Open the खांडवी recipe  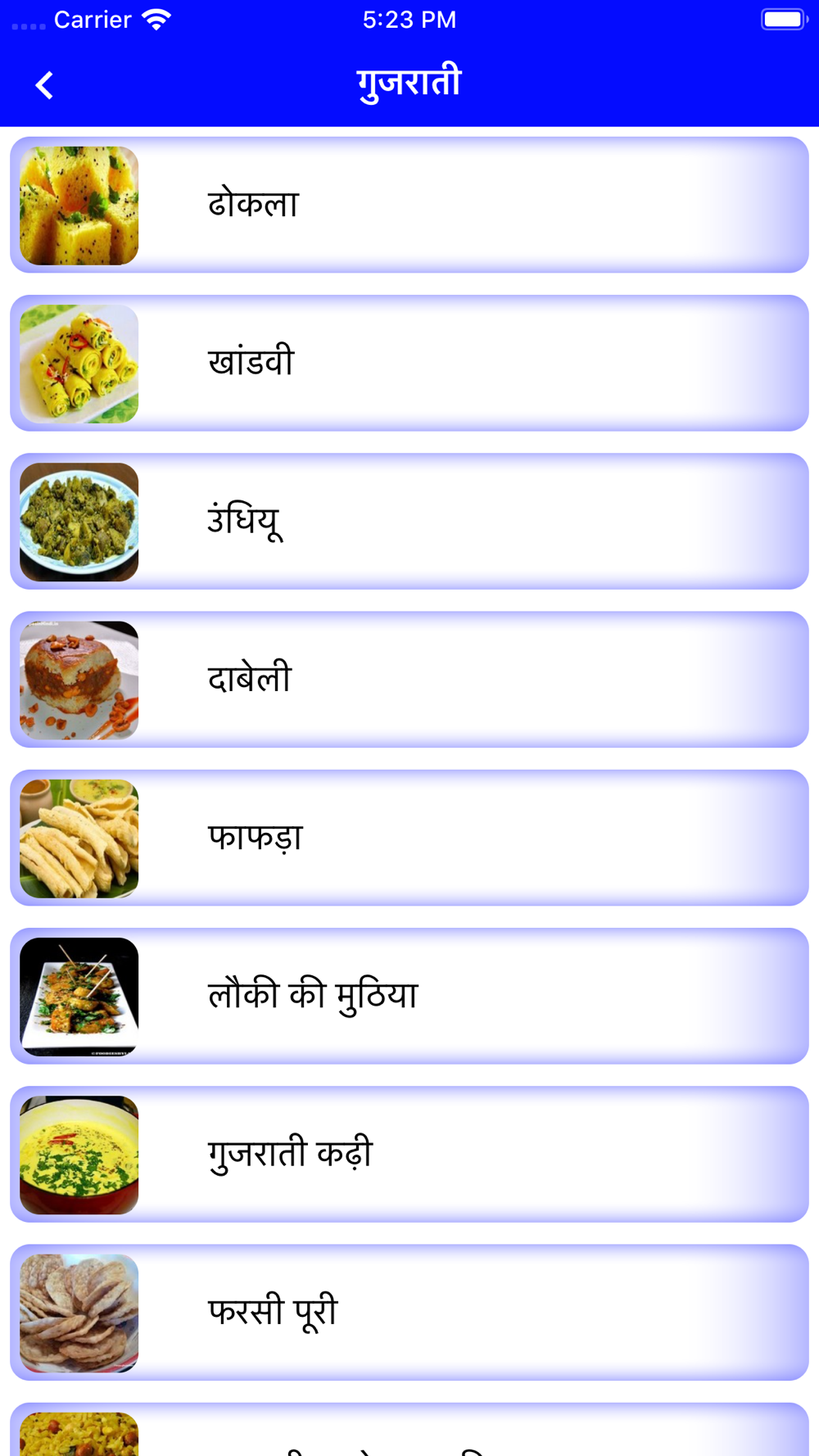coord(409,363)
